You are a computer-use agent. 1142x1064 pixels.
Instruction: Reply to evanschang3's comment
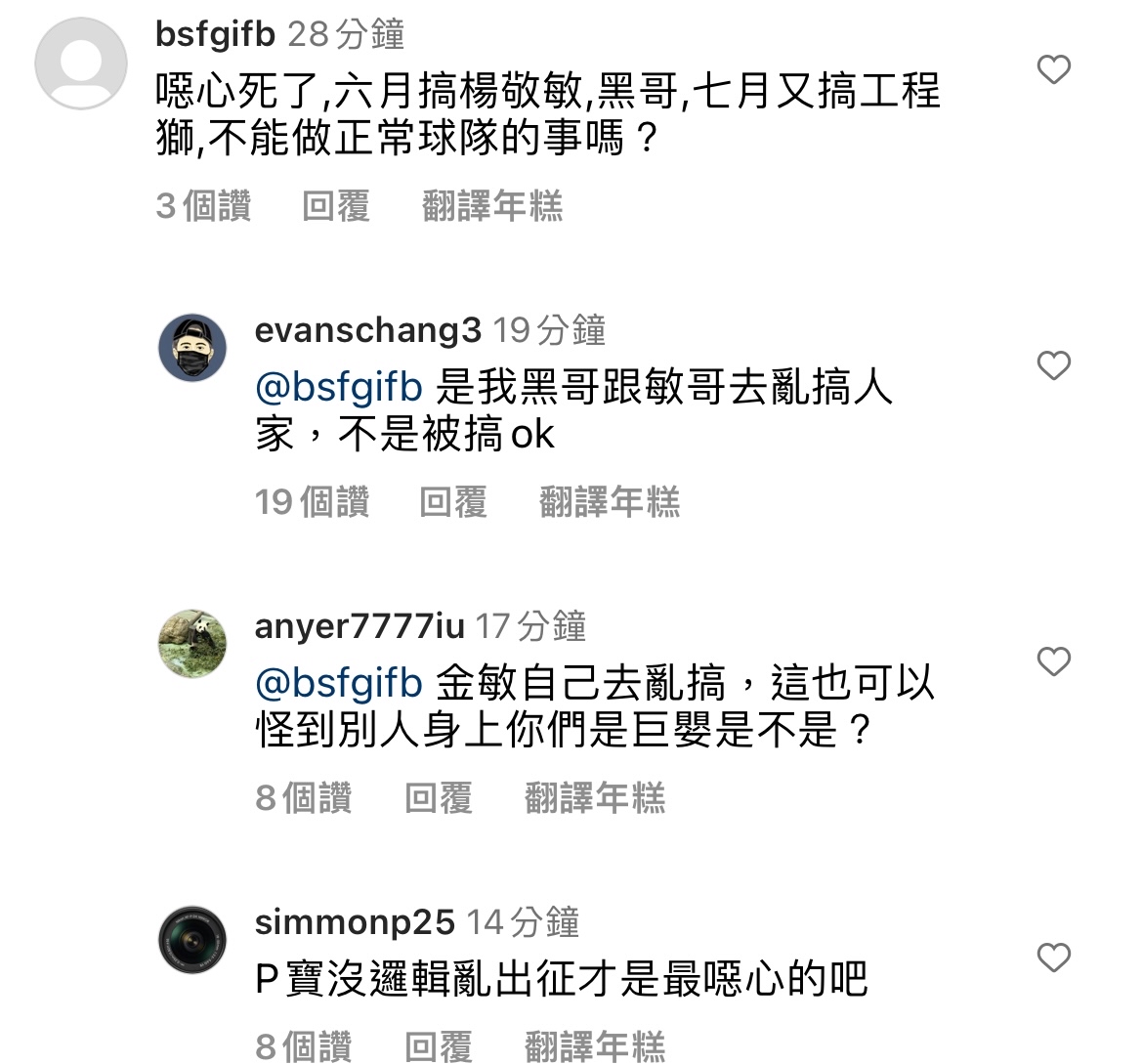click(x=452, y=502)
